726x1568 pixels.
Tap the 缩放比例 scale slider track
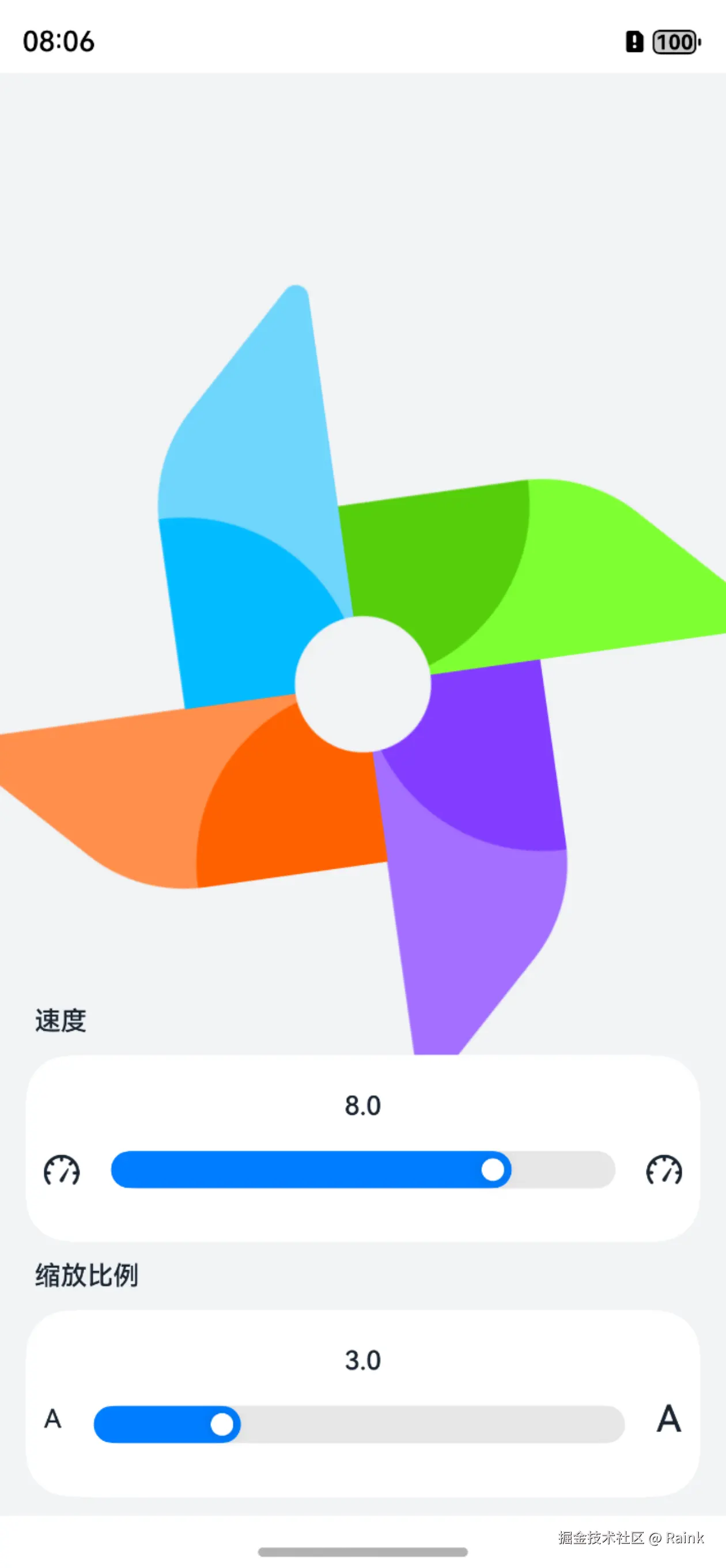click(x=359, y=1424)
